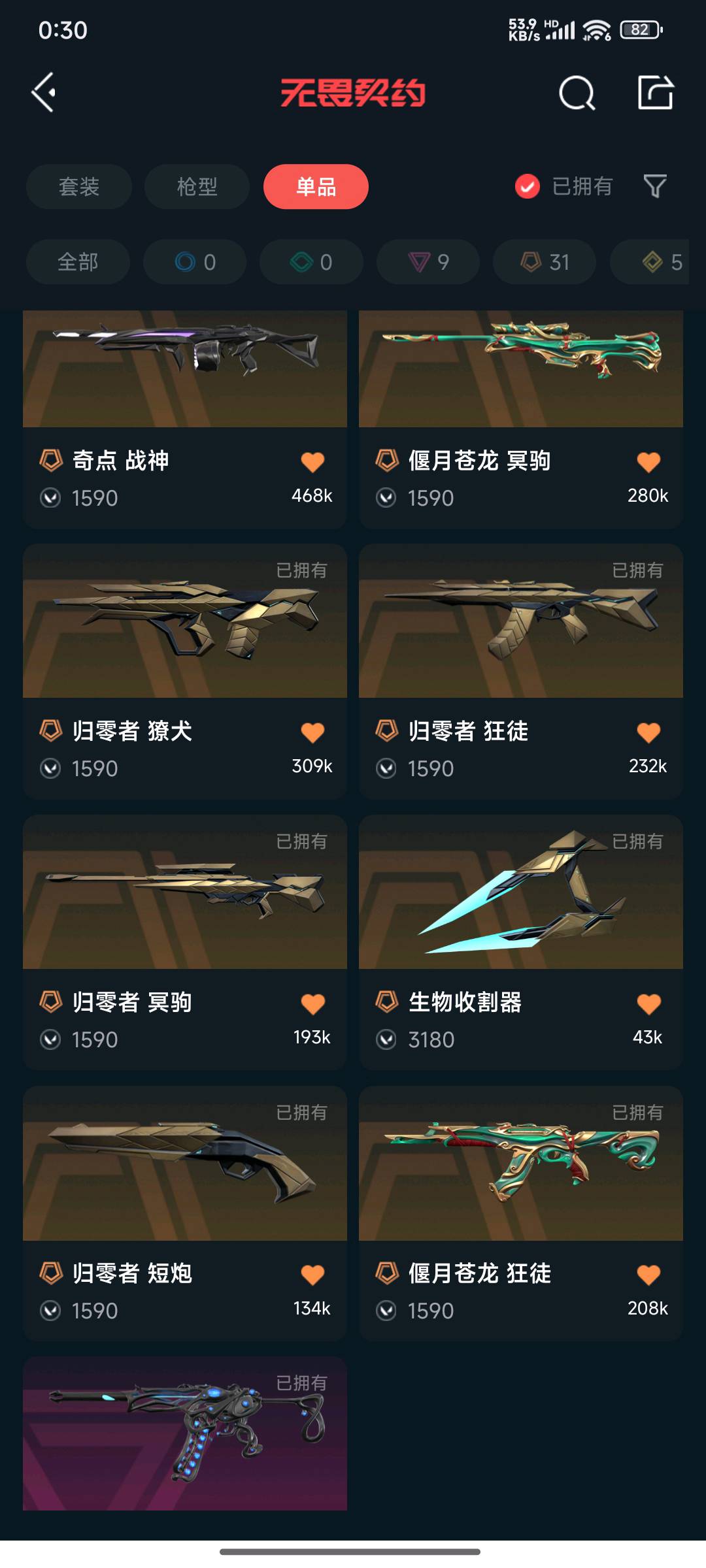Select the 全部 rarity chip
Screen dimensions: 706x1568
point(78,262)
